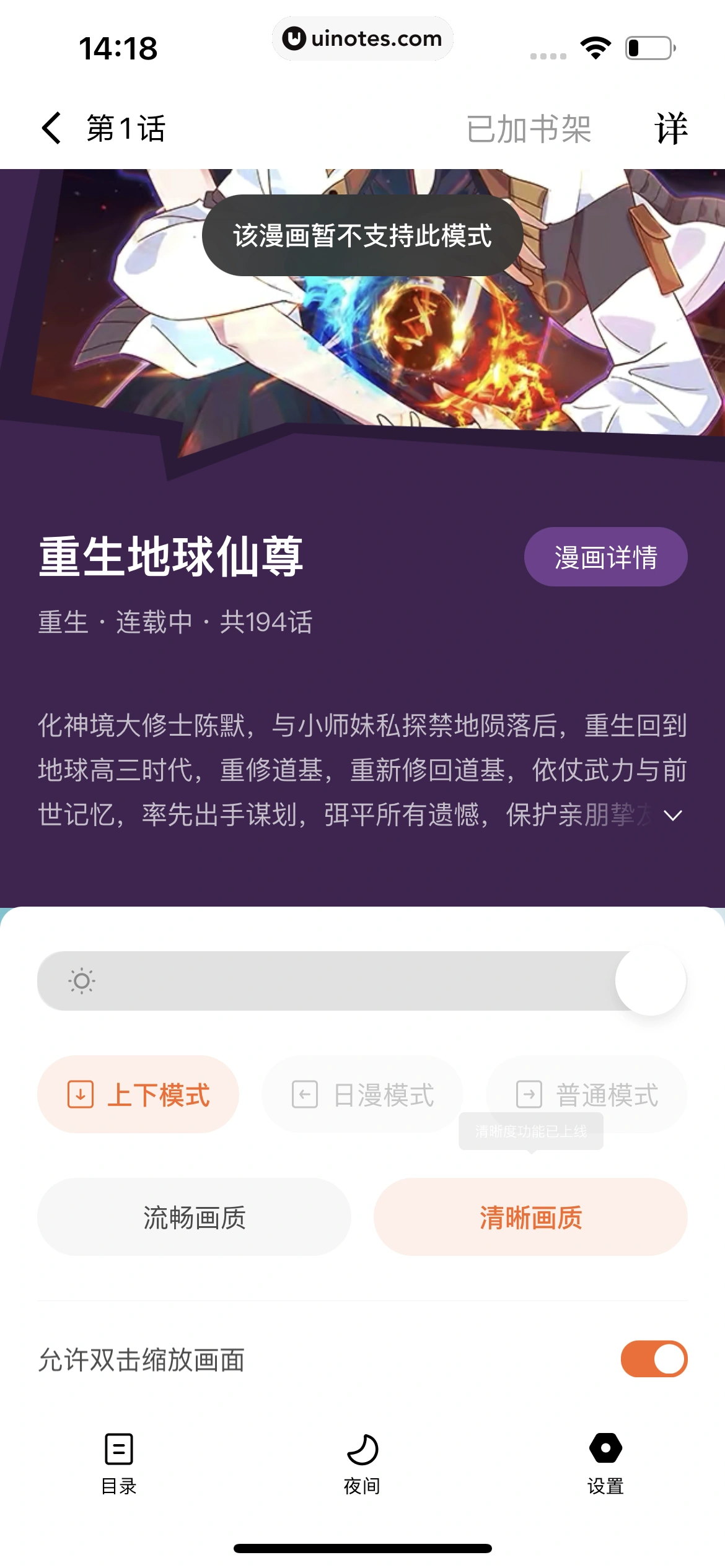The height and width of the screenshot is (1568, 725).
Task: Go back using the top-left arrow
Action: (52, 129)
